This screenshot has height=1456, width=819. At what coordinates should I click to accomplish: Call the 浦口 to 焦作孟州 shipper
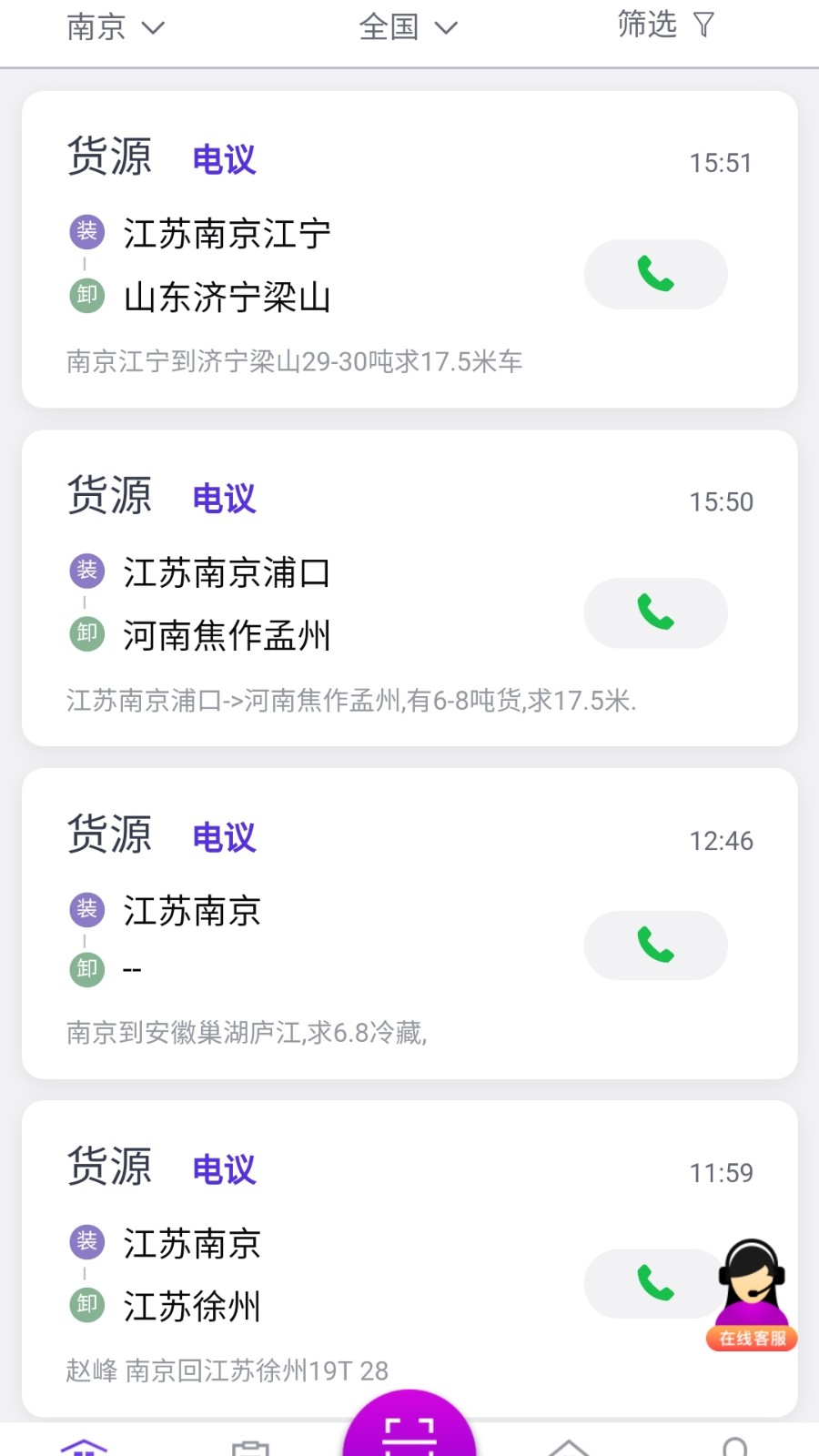(654, 613)
